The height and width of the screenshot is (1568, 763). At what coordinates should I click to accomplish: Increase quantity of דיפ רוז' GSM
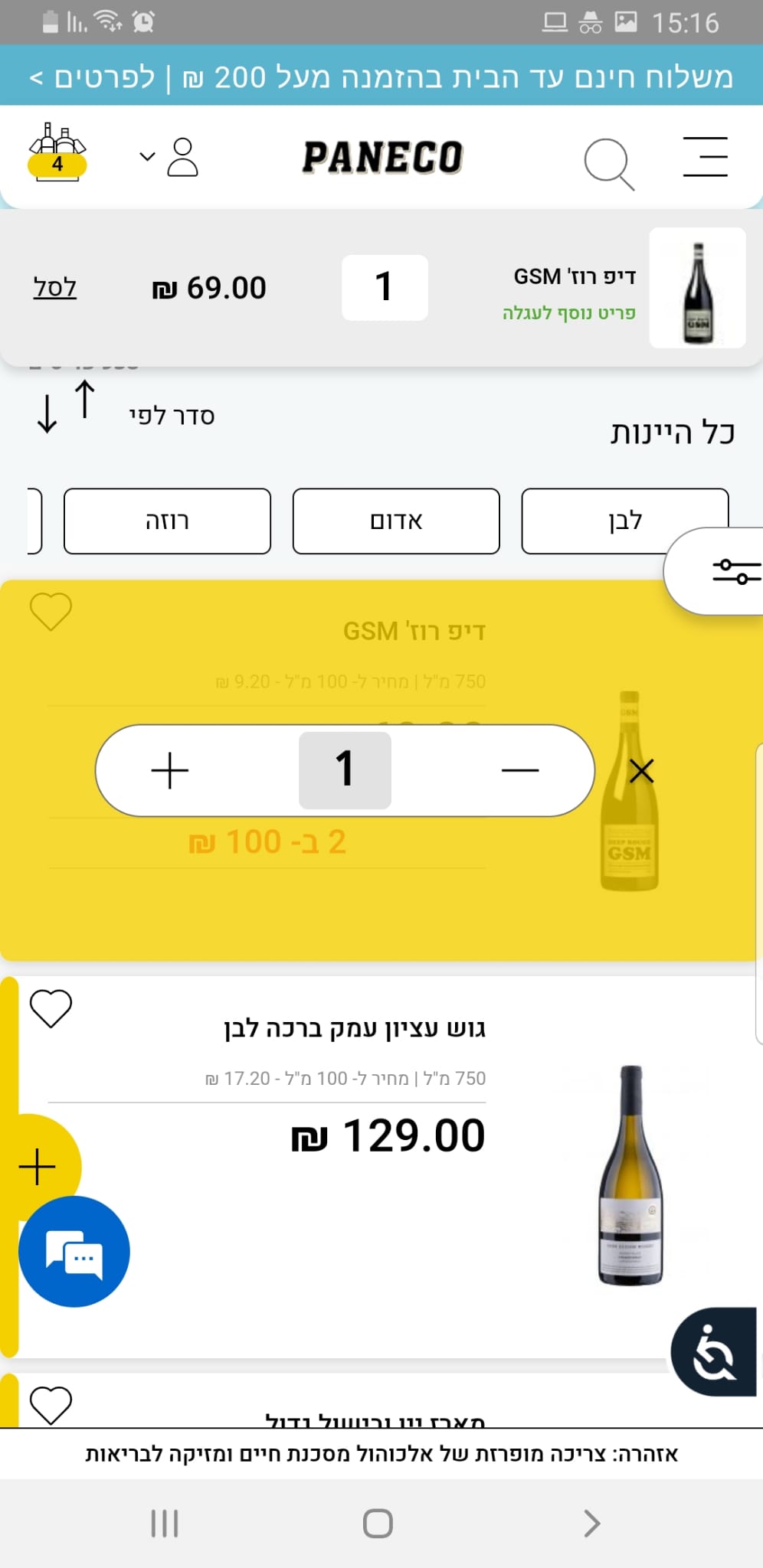pyautogui.click(x=170, y=770)
